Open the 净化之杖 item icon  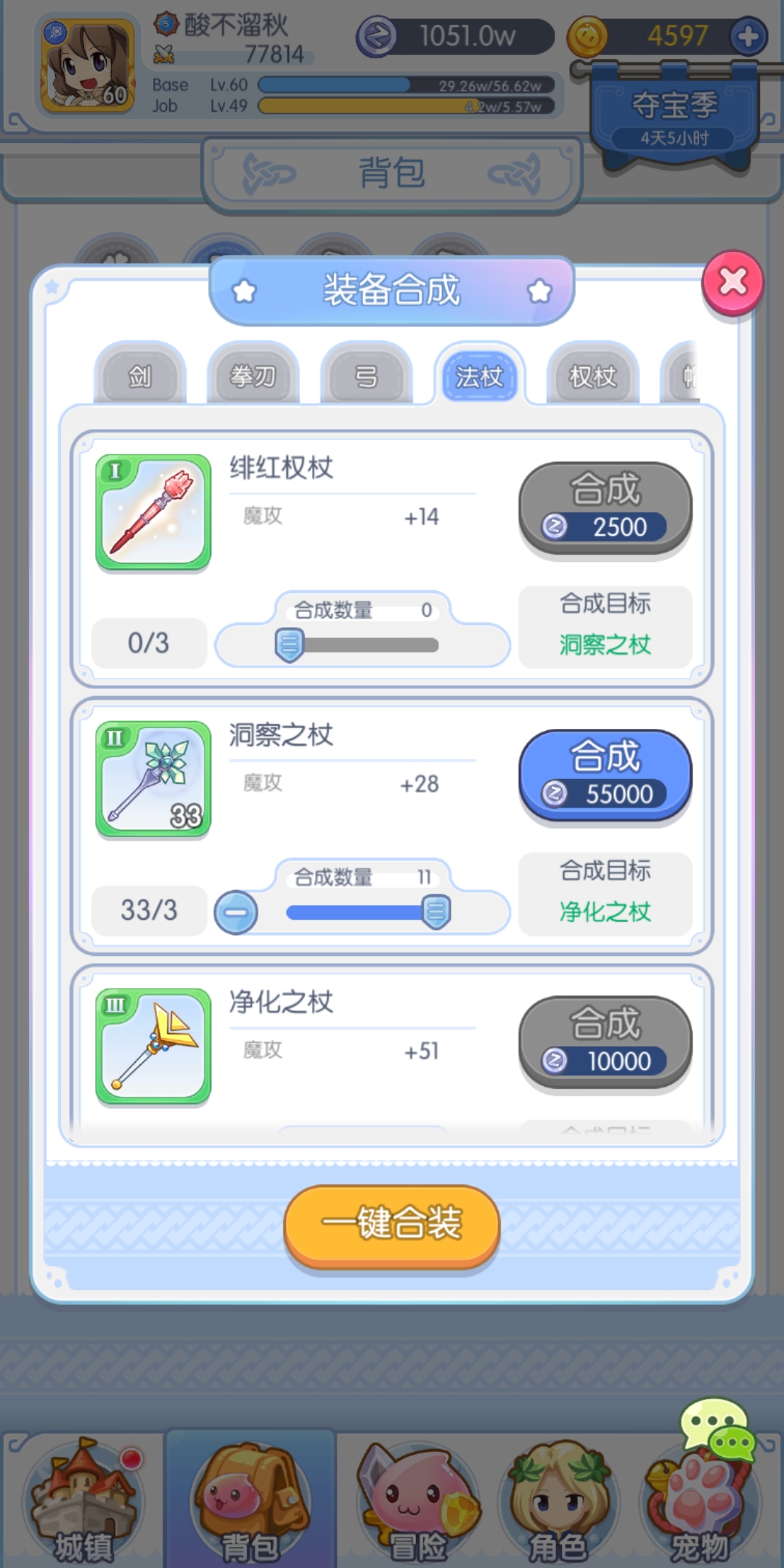coord(153,1046)
